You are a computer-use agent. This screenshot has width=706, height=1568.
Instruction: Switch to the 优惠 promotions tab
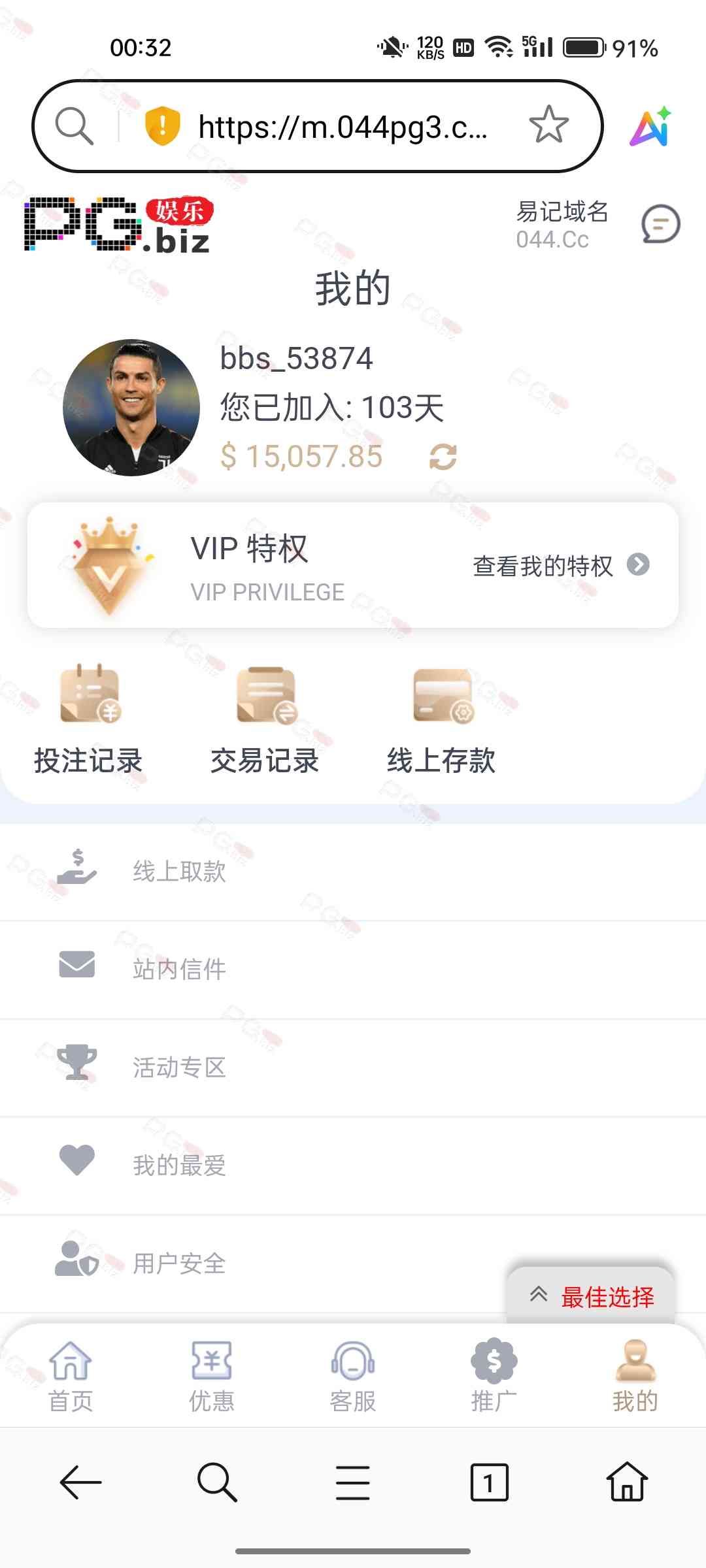(x=211, y=1375)
